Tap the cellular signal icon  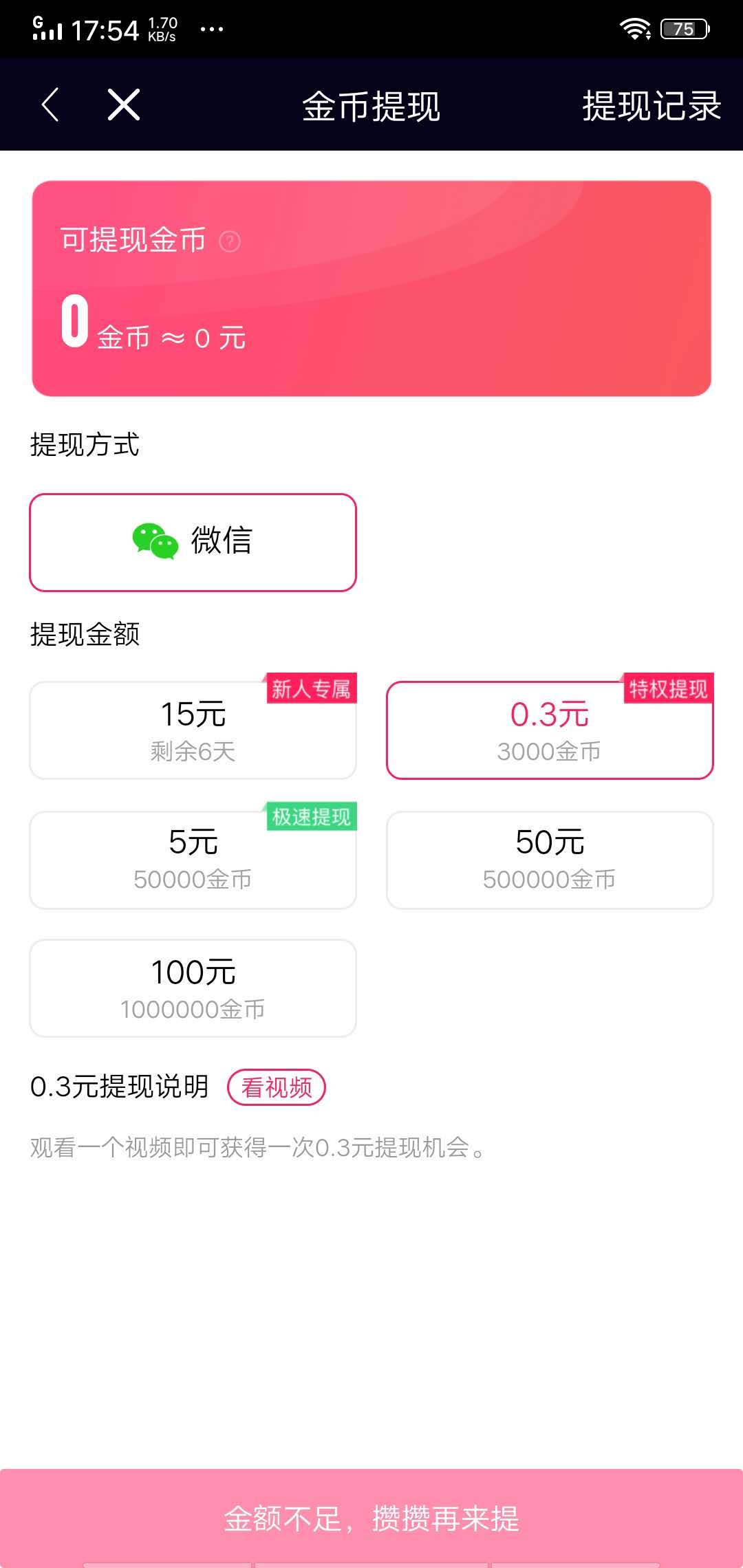pos(47,29)
